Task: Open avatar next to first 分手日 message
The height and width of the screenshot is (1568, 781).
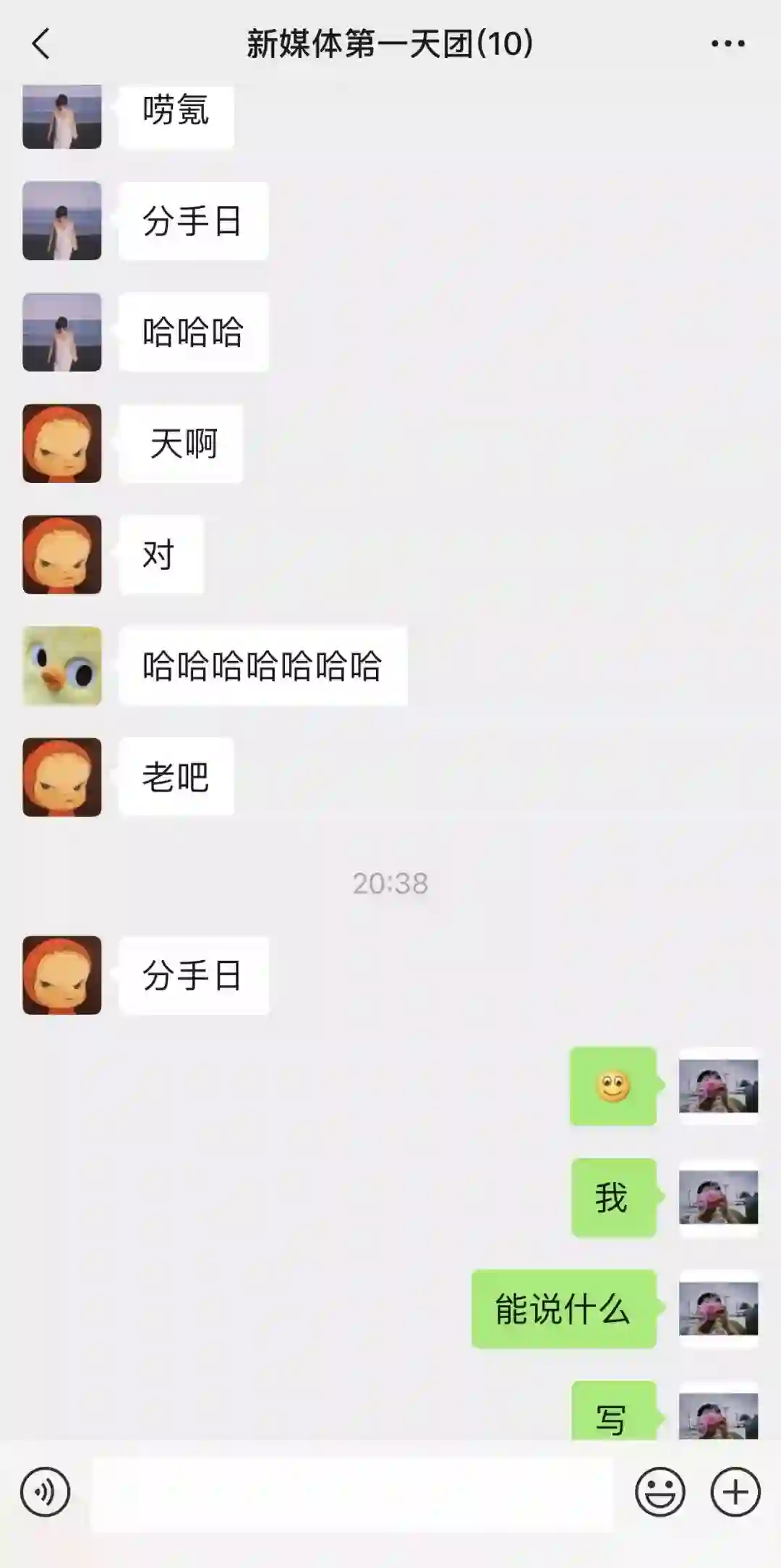Action: (62, 220)
